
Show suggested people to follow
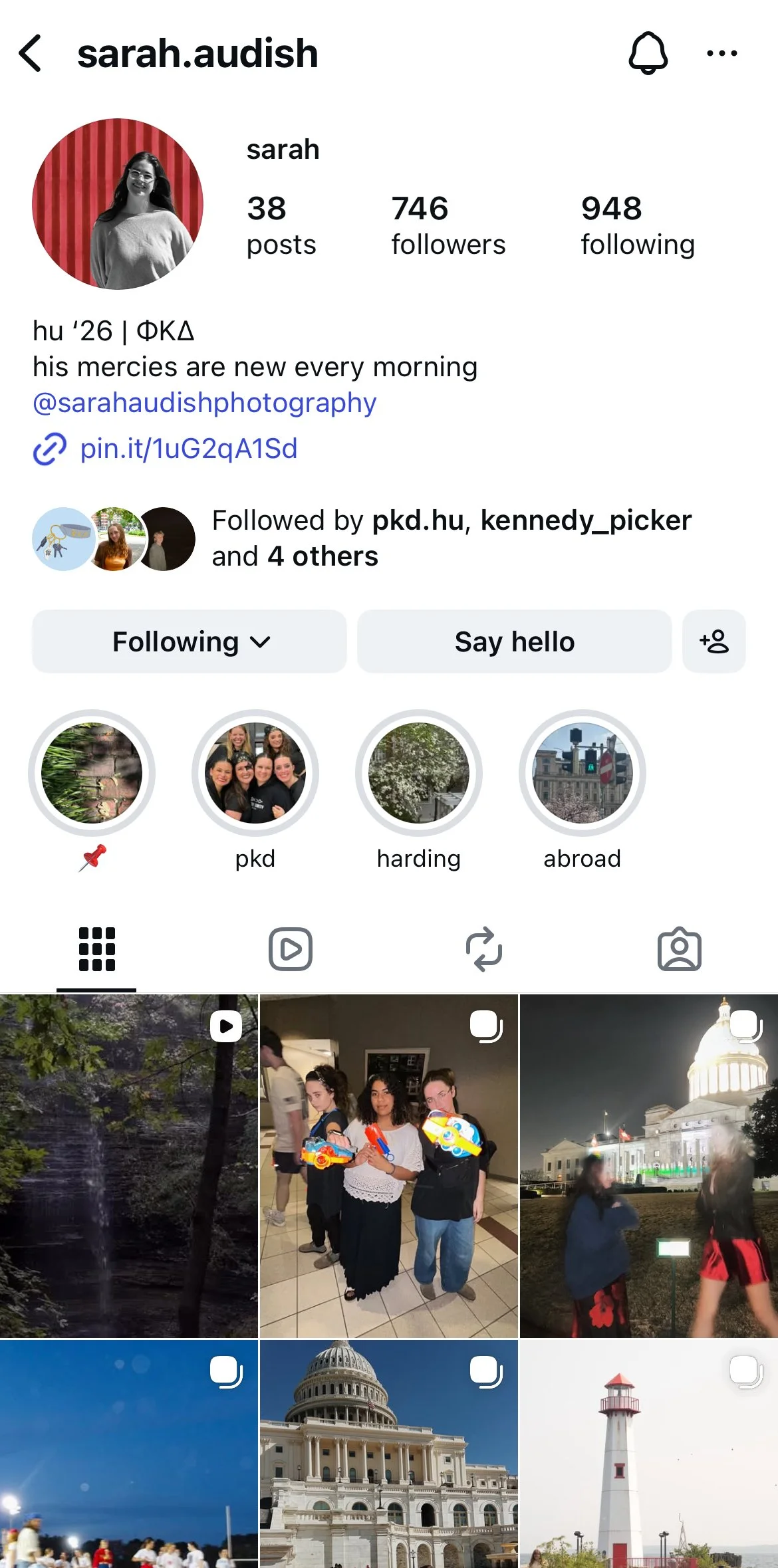(714, 641)
